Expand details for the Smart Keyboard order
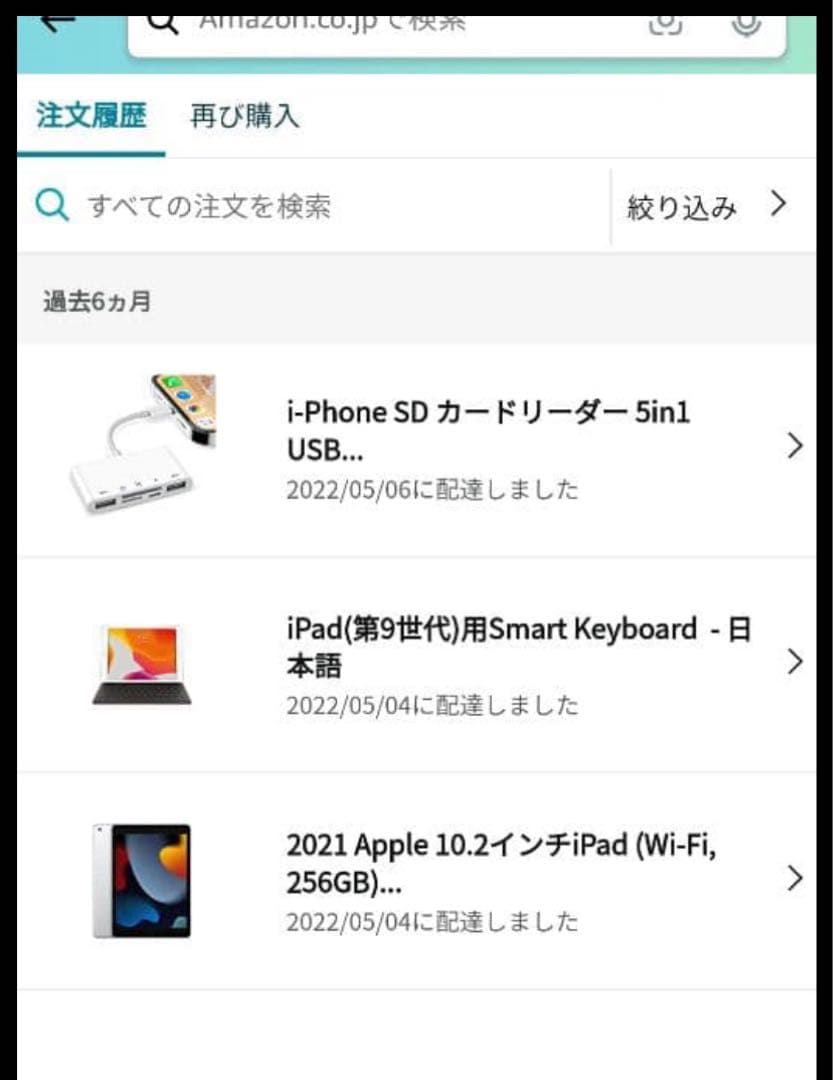833x1080 pixels. pos(793,661)
